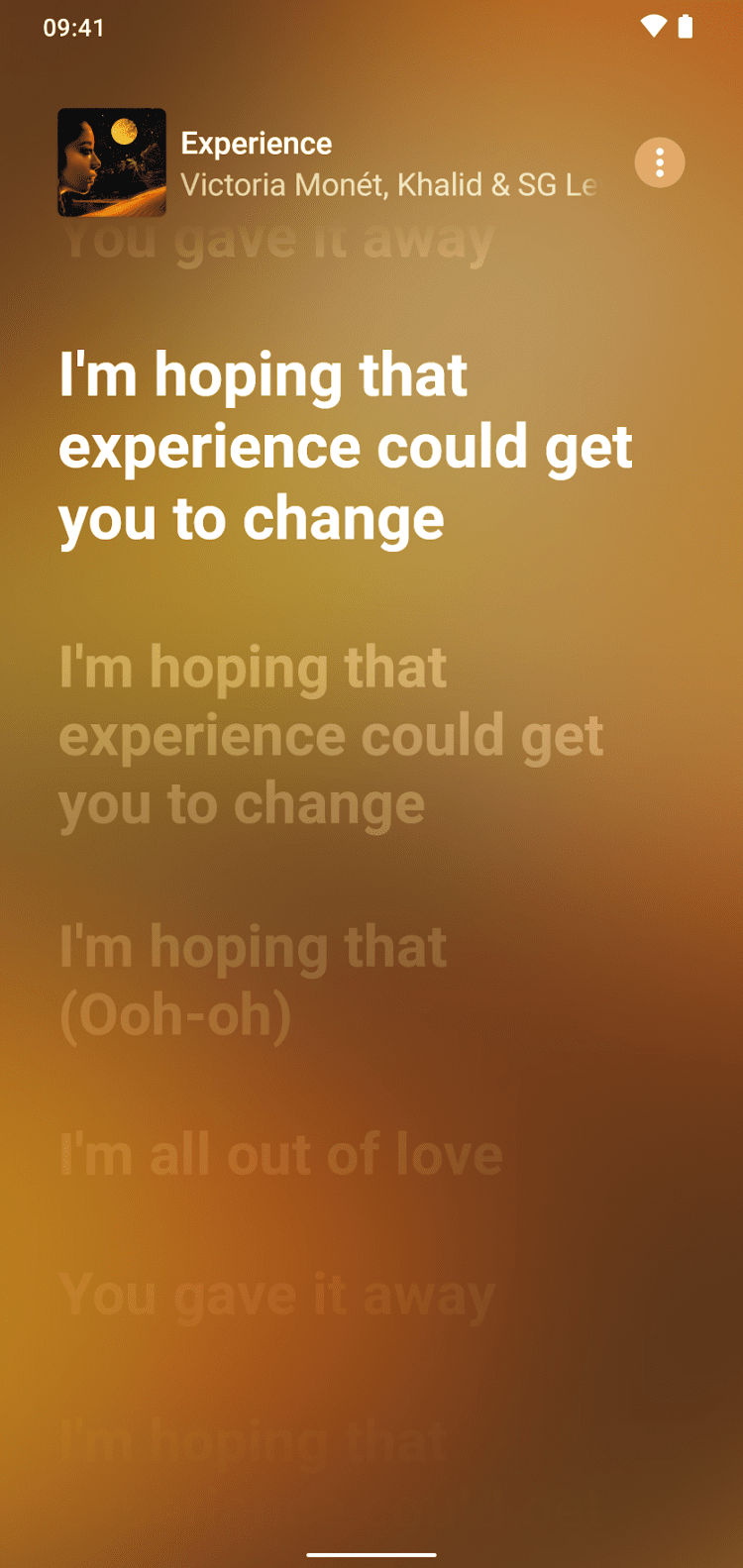Jump to the lyric "I'm all out of love"
Image resolution: width=743 pixels, height=1568 pixels.
pyautogui.click(x=281, y=1155)
